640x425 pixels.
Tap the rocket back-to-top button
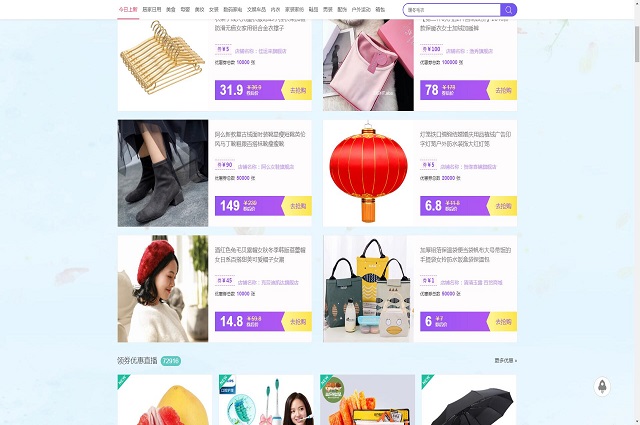coord(602,385)
